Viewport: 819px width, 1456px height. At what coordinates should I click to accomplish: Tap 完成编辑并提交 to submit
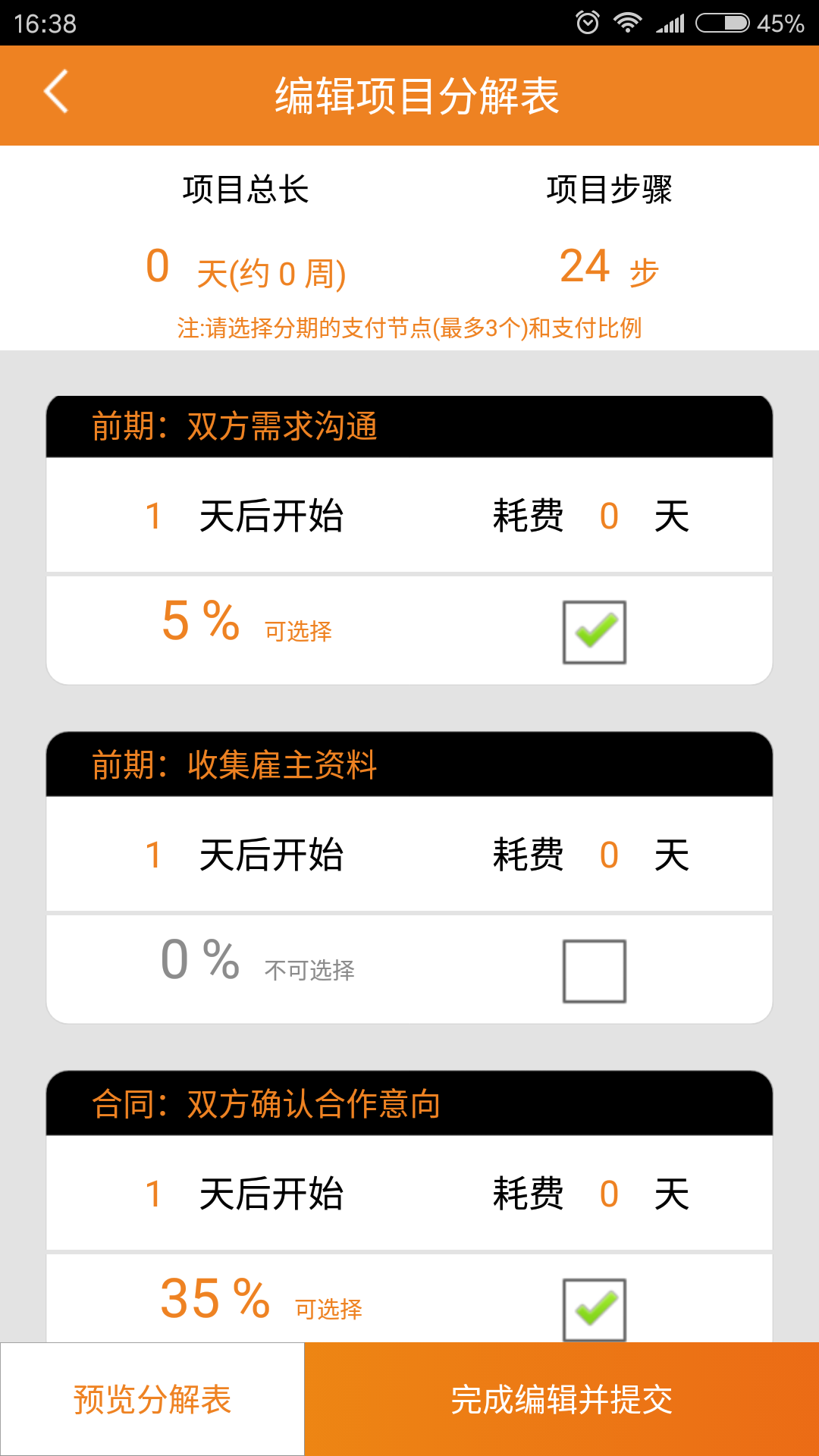pos(561,1401)
